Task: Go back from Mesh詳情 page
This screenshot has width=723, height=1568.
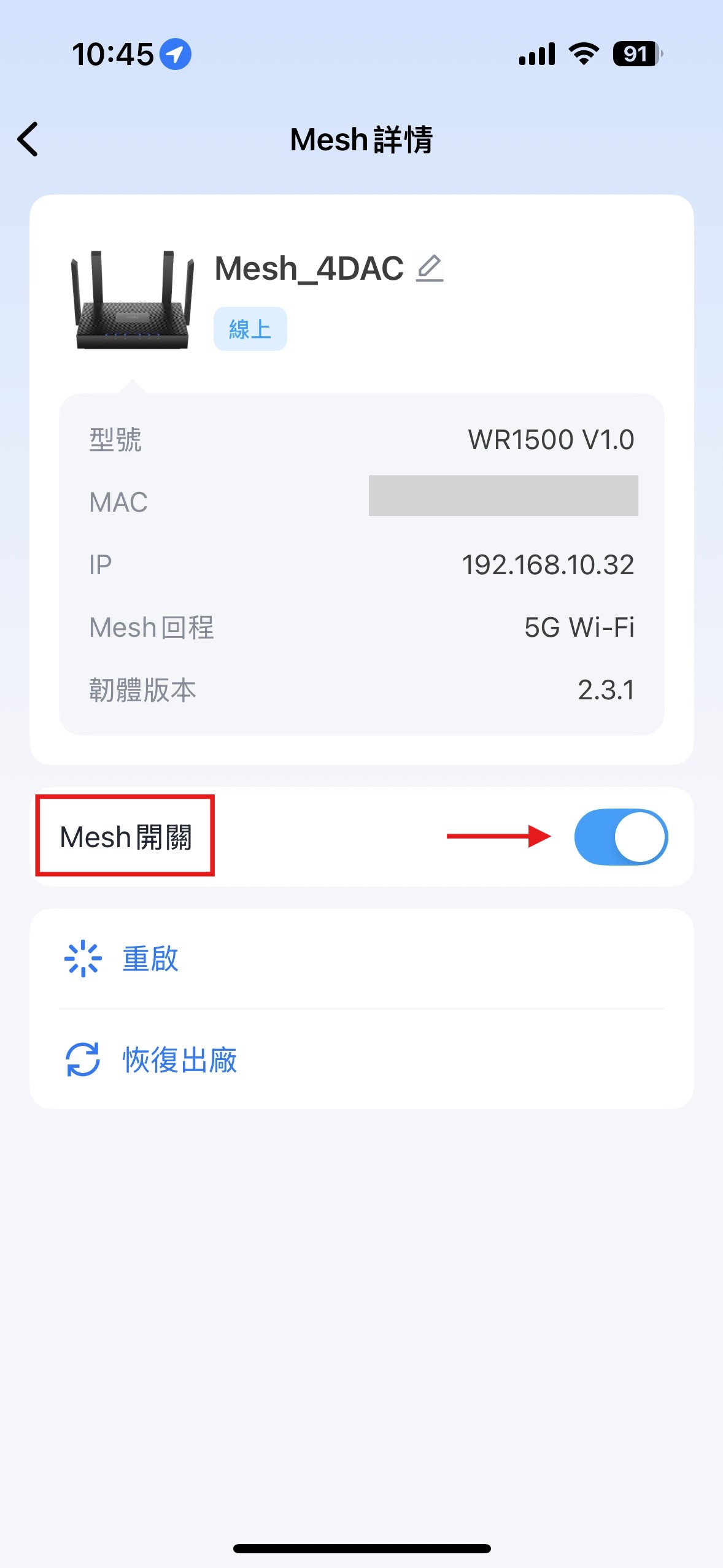Action: [28, 139]
